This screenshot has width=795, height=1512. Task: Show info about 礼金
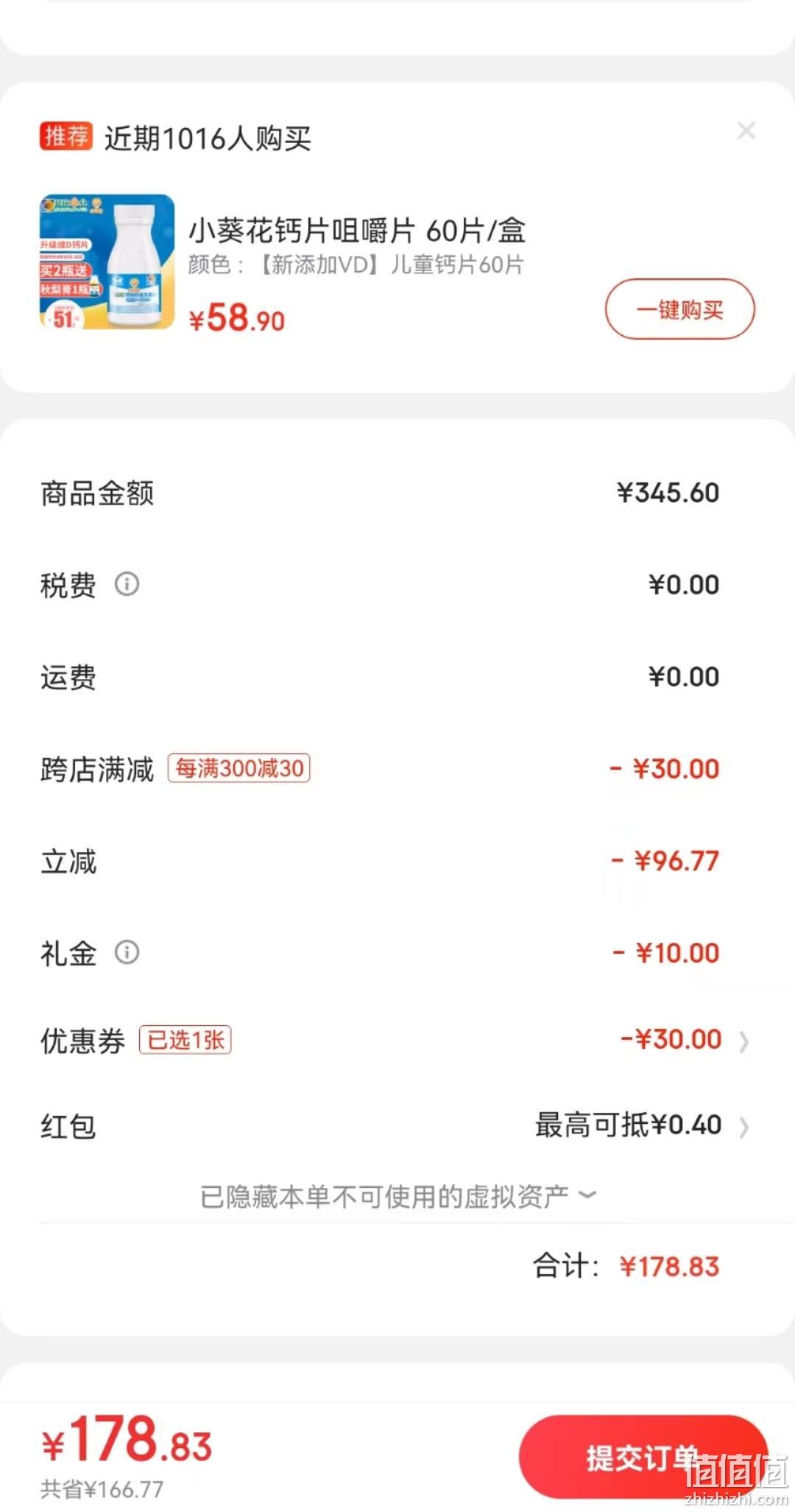pos(127,952)
